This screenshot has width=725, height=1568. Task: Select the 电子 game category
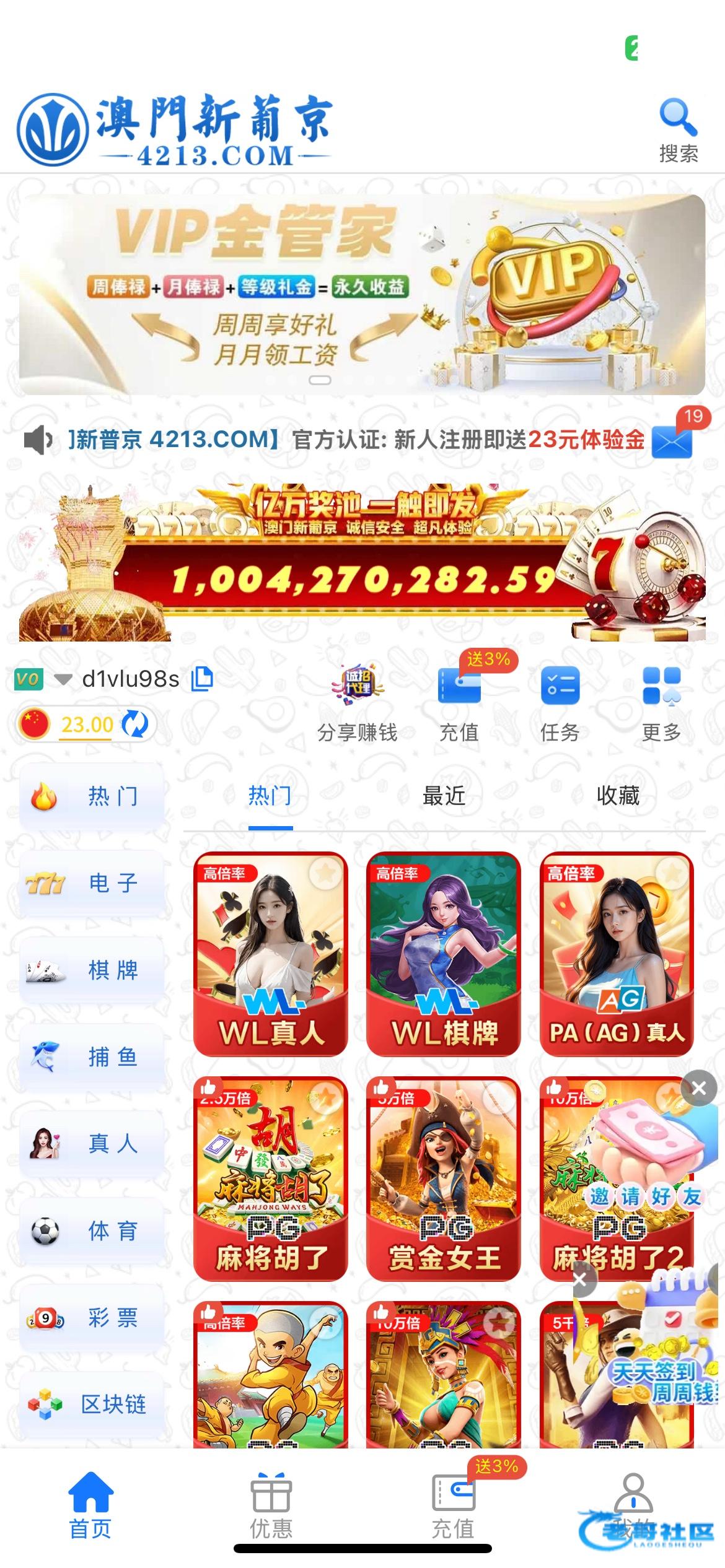(92, 883)
